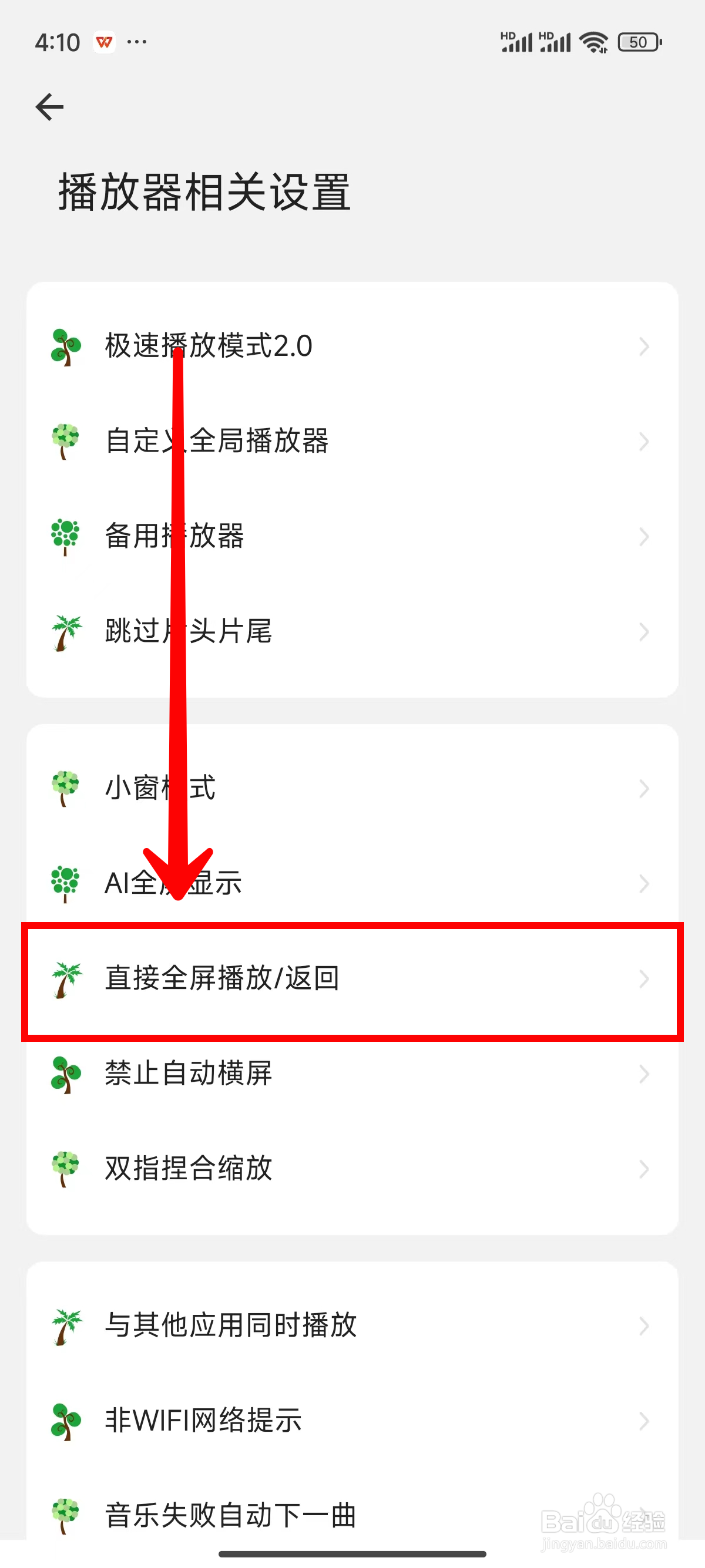Expand the 小窗模式 chevron

[x=644, y=789]
